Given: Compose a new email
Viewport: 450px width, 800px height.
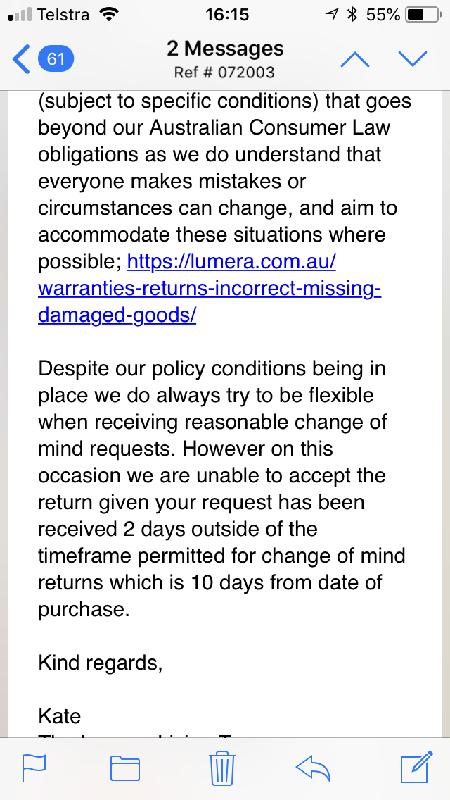Looking at the screenshot, I should coord(416,767).
